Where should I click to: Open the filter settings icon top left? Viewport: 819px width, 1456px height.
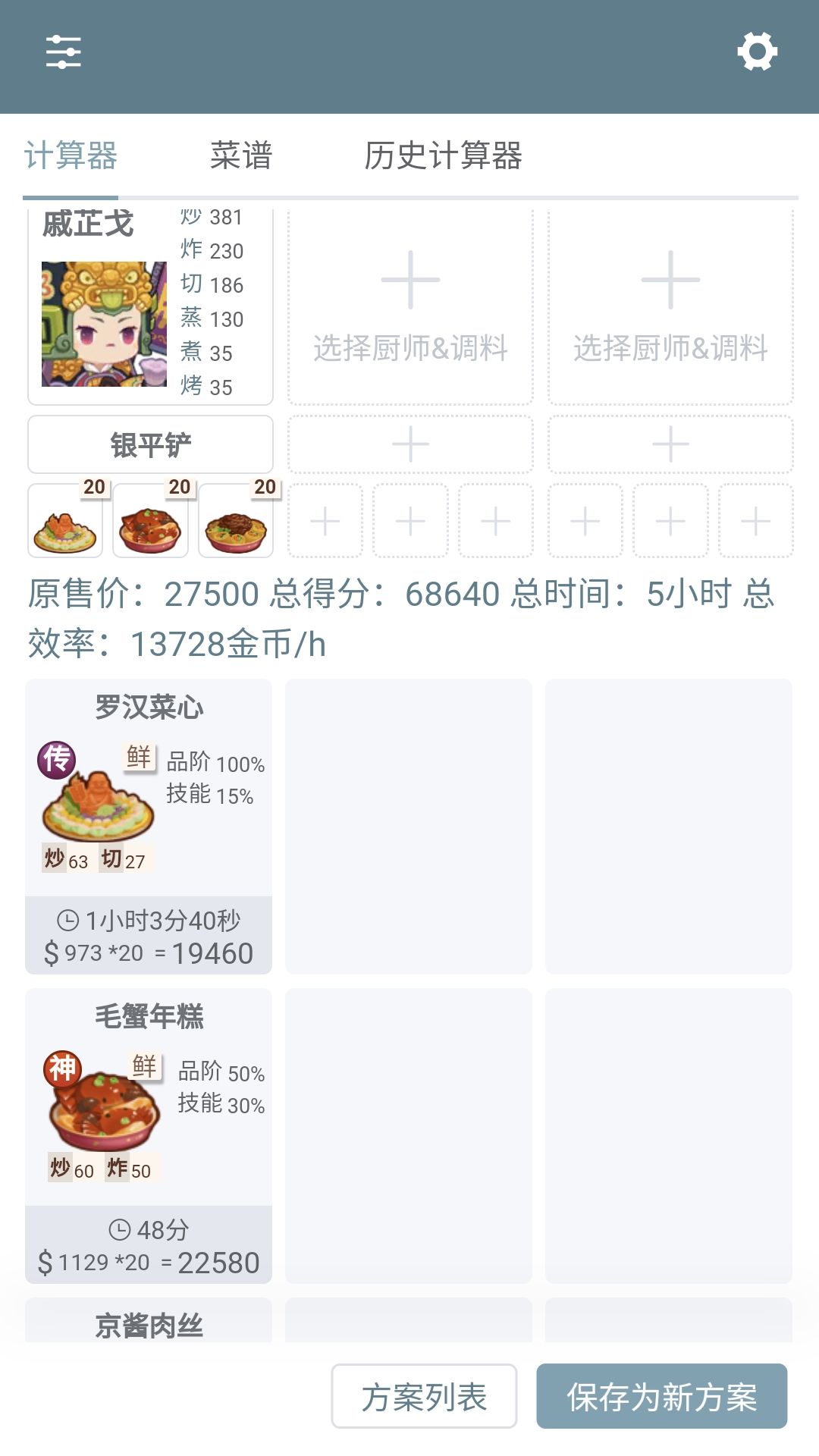[x=64, y=52]
